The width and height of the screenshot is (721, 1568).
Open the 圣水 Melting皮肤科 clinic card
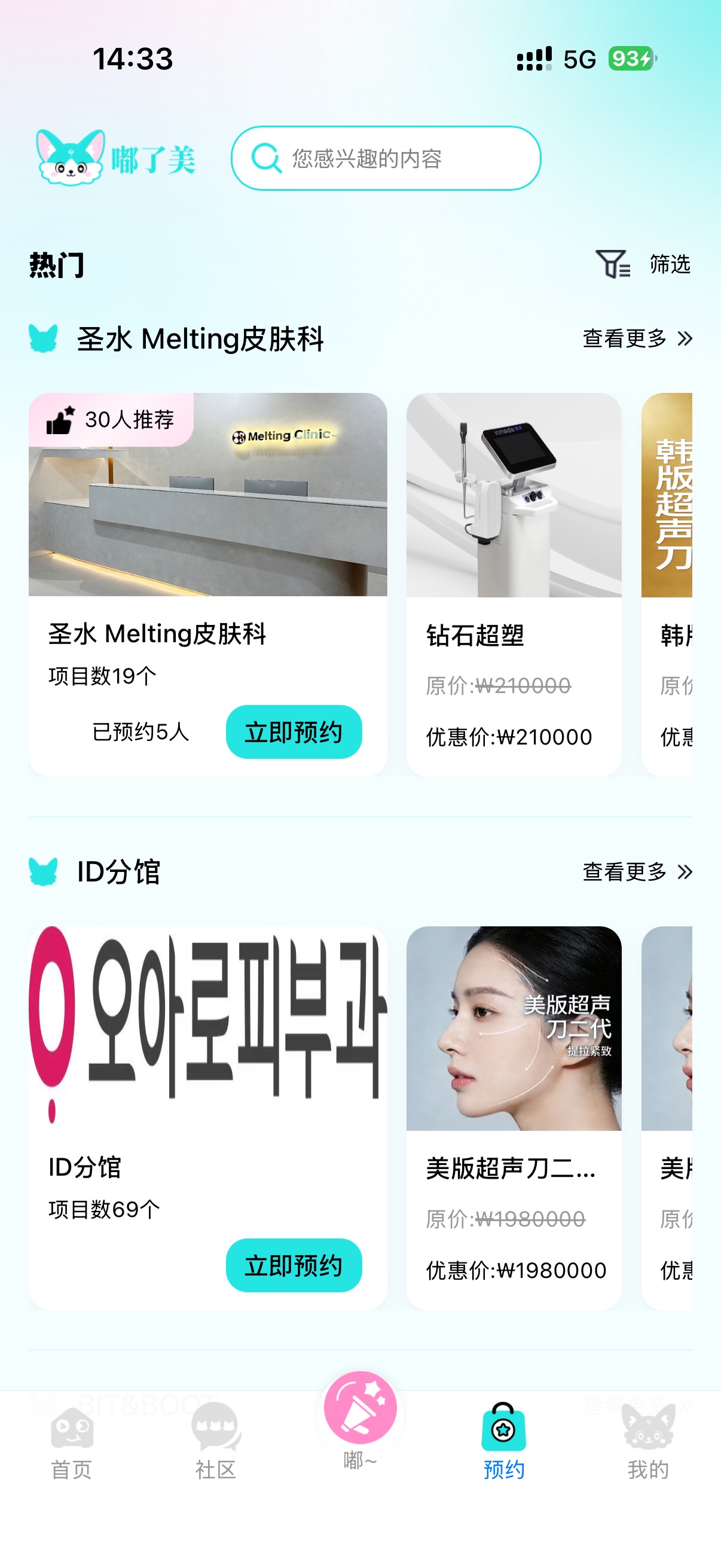208,584
